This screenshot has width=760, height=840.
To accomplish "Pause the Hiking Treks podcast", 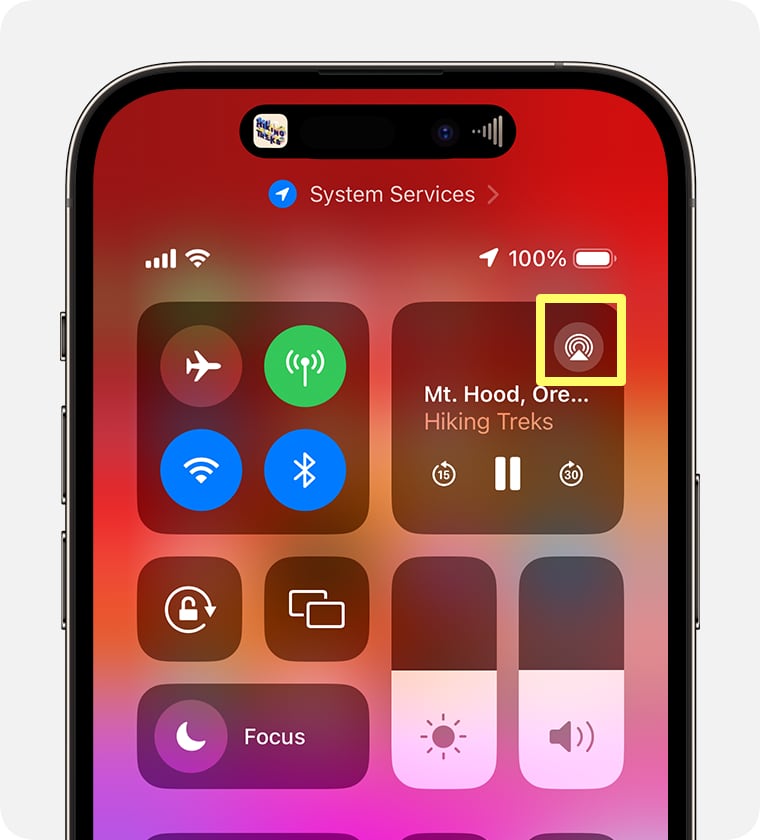I will [508, 473].
